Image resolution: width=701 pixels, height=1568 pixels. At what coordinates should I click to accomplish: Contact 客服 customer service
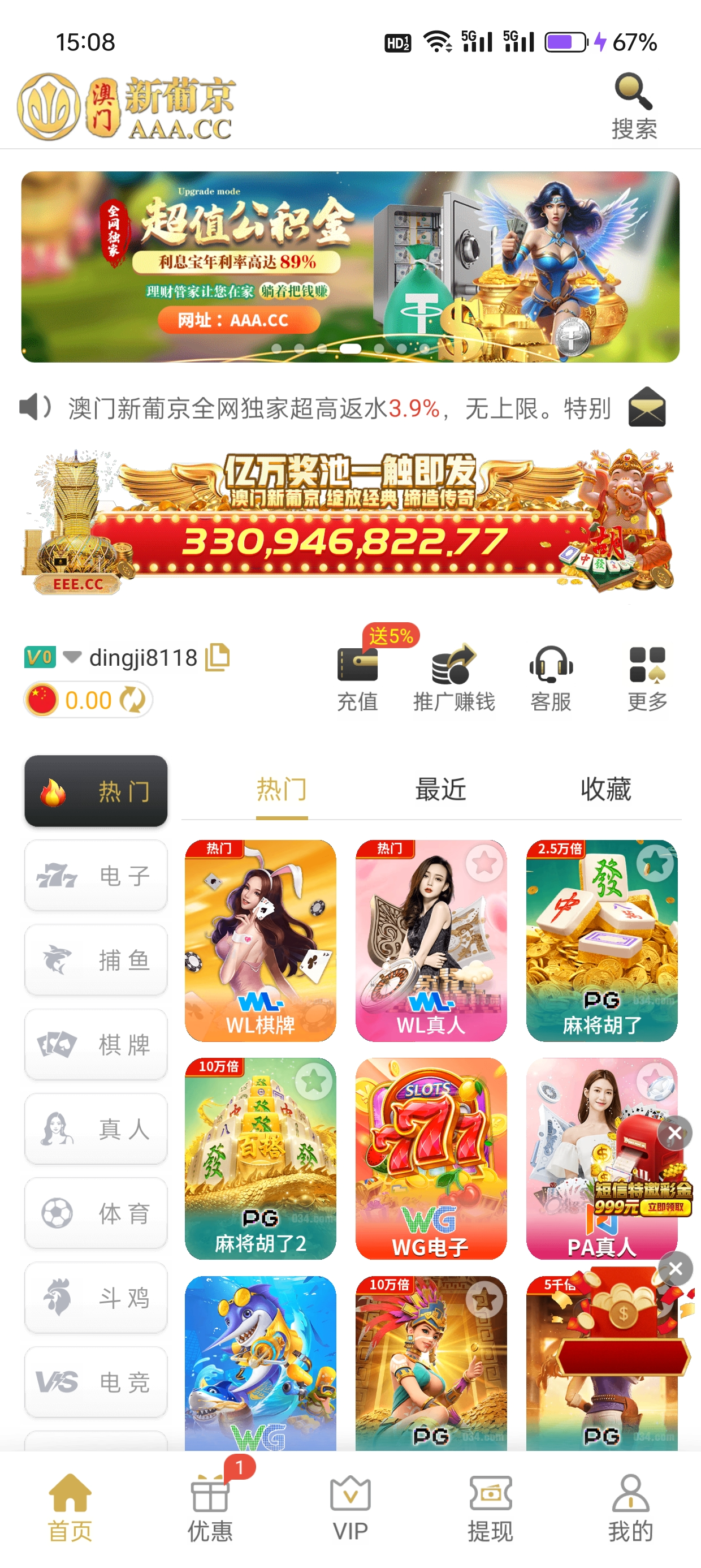click(x=551, y=678)
